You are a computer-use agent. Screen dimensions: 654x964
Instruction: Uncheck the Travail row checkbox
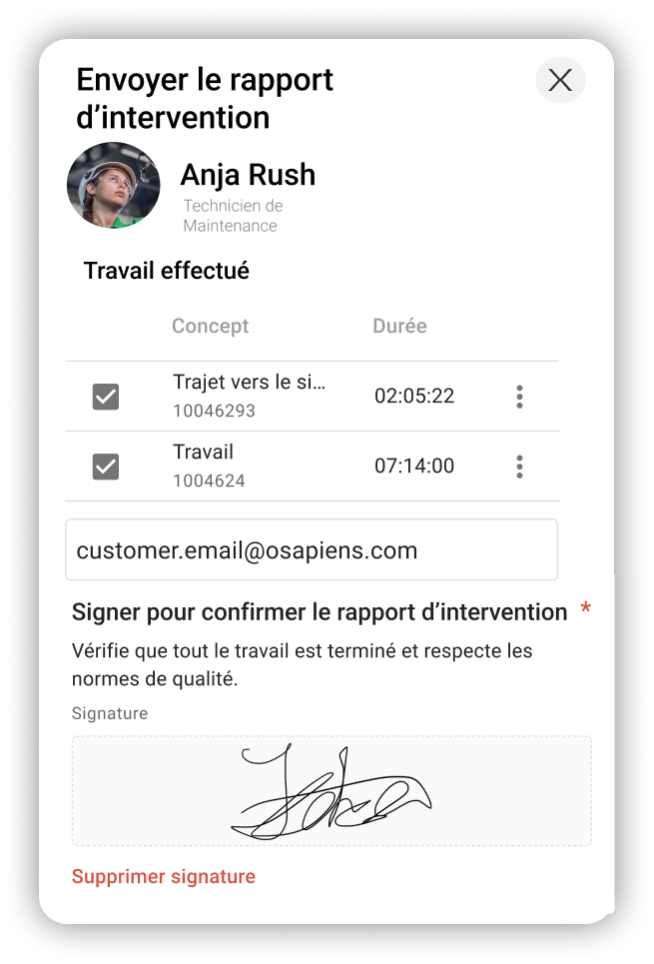(x=106, y=466)
